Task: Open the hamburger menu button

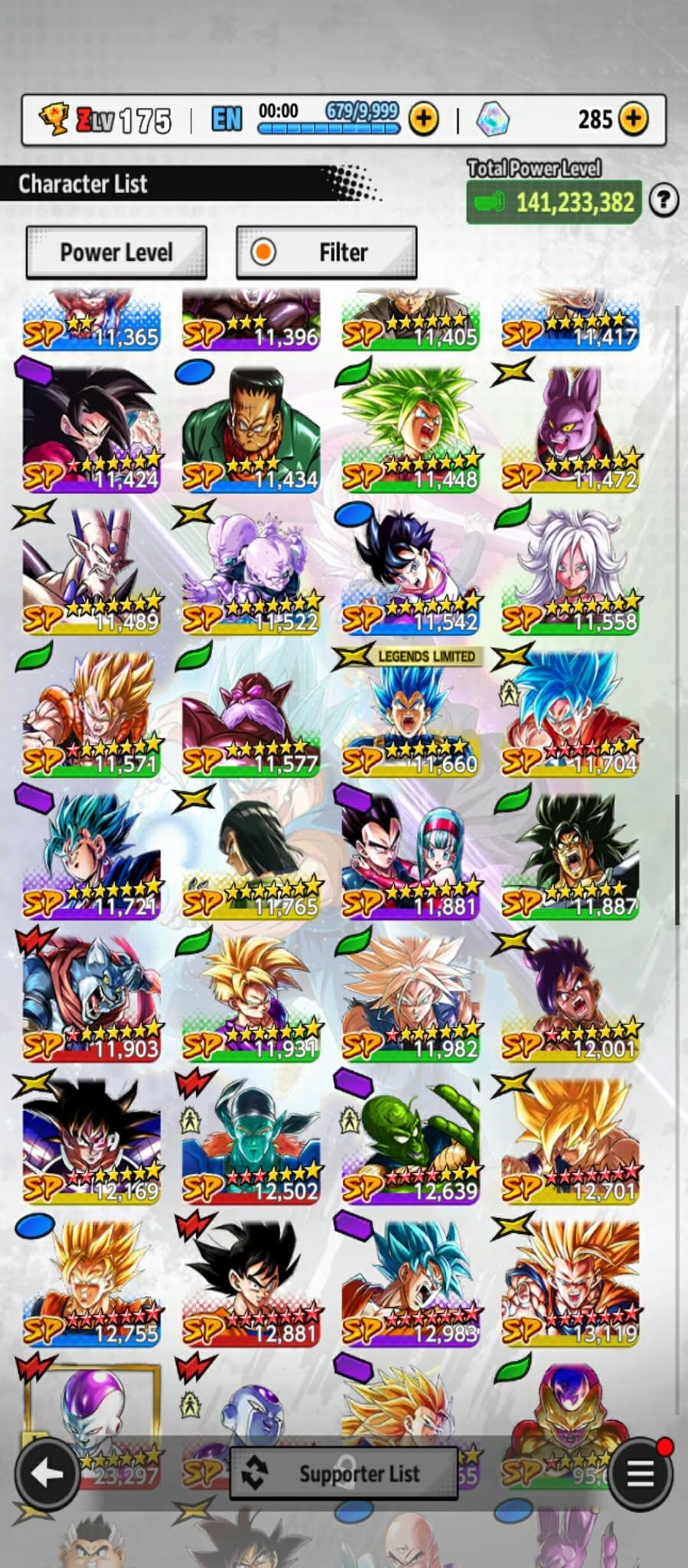Action: point(641,1473)
